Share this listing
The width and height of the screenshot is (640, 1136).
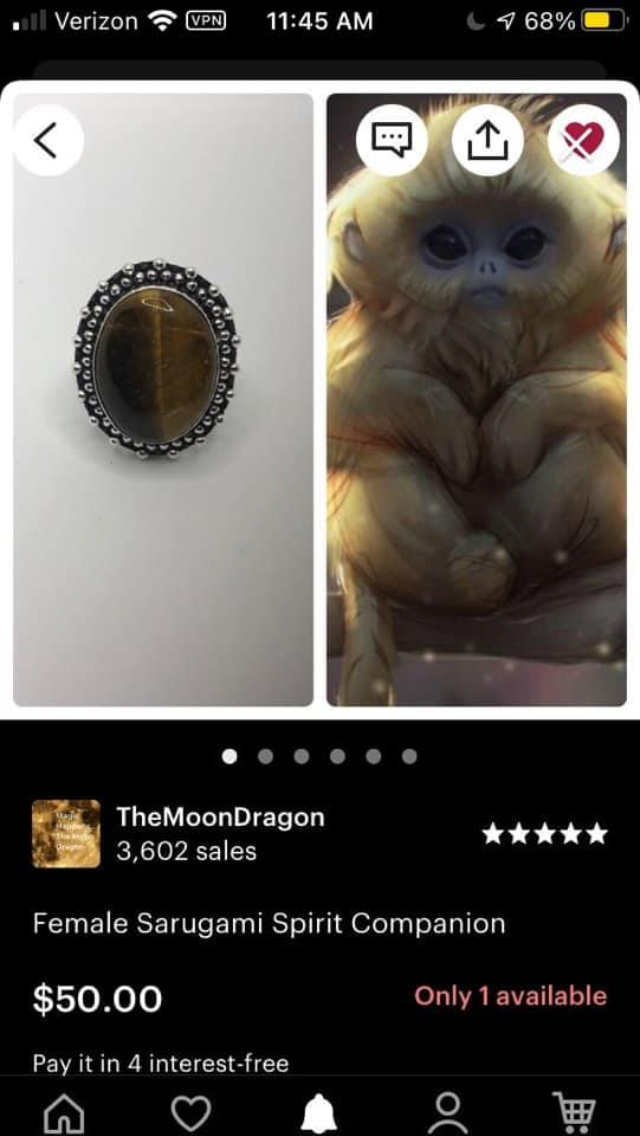(488, 141)
